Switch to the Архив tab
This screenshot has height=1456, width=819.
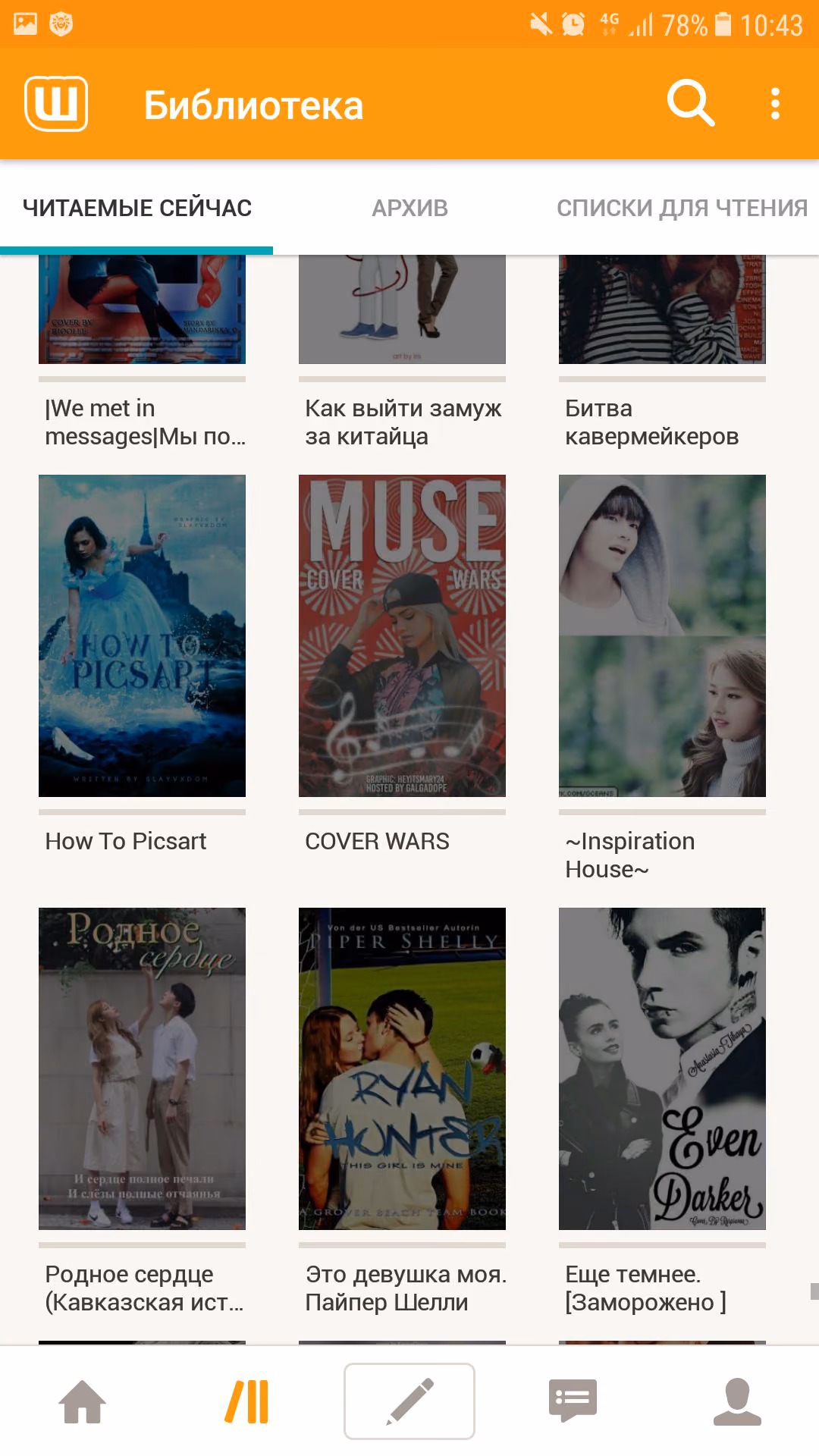tap(409, 208)
